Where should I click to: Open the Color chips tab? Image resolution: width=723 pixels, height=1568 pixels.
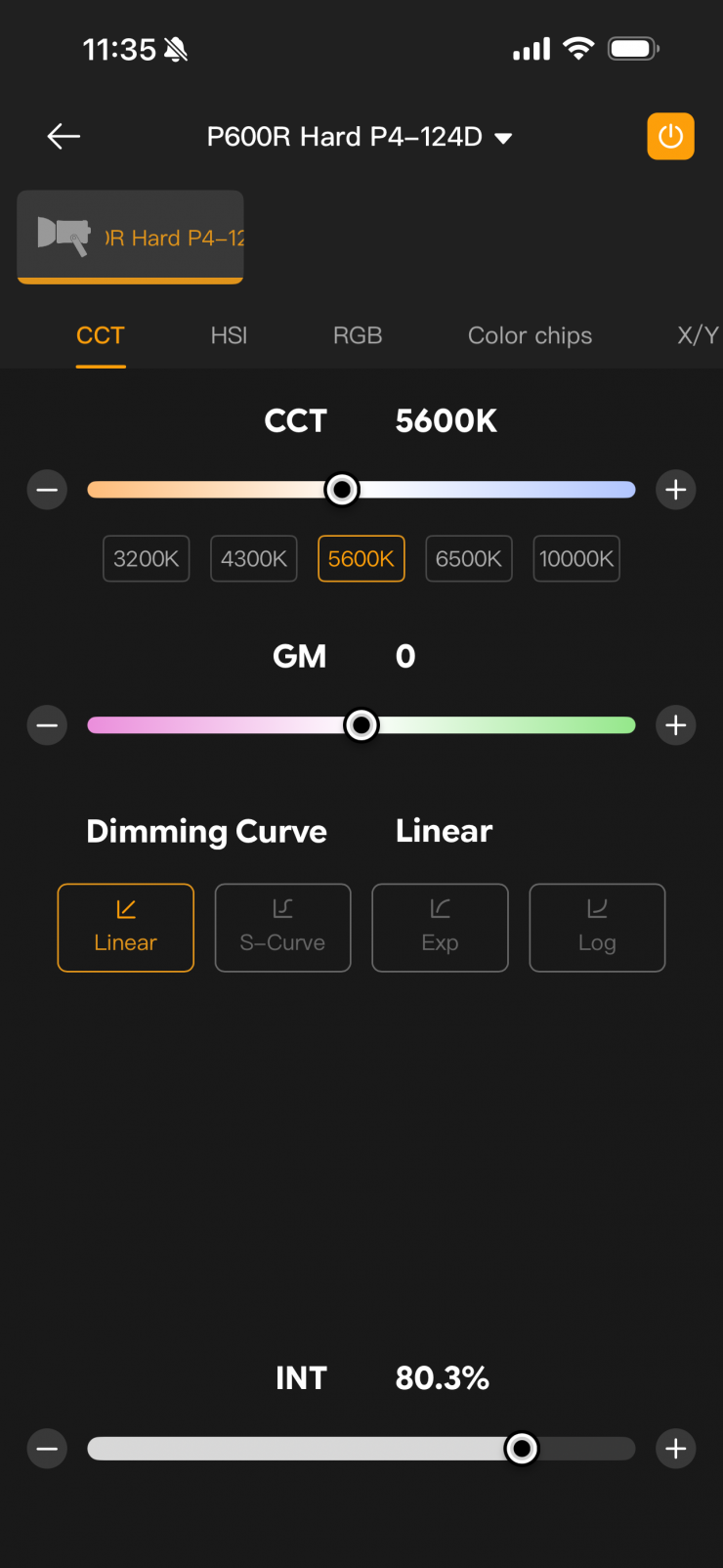(x=530, y=335)
